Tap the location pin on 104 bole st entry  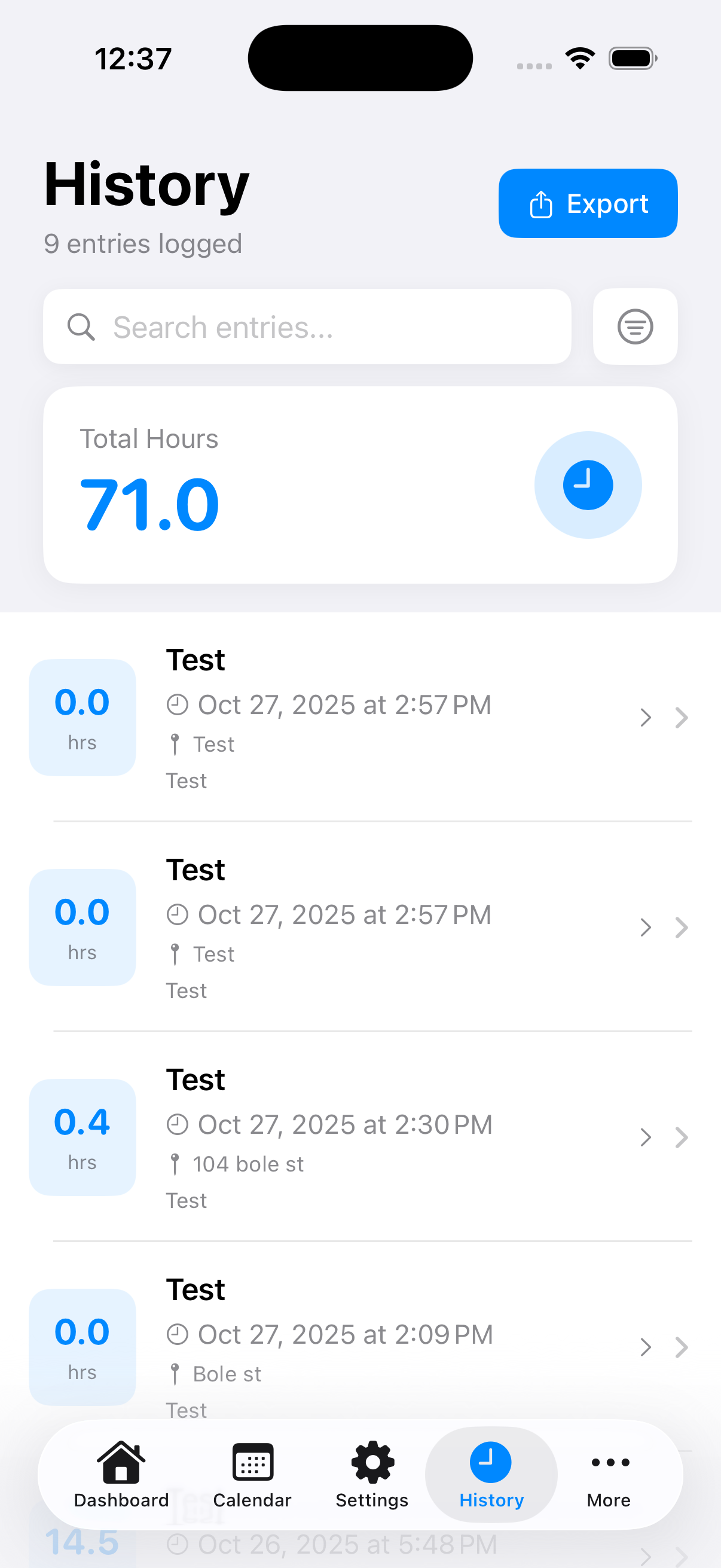pyautogui.click(x=176, y=1163)
